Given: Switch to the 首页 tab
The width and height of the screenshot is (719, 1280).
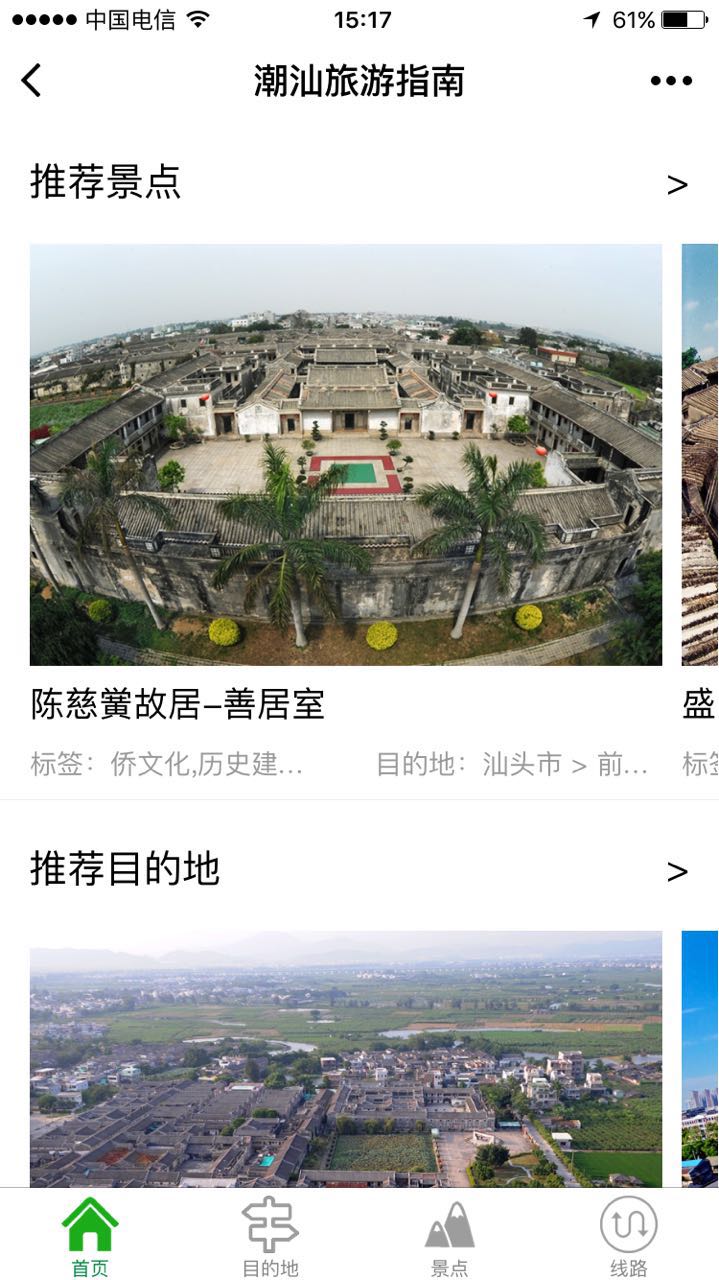Looking at the screenshot, I should coord(90,1237).
